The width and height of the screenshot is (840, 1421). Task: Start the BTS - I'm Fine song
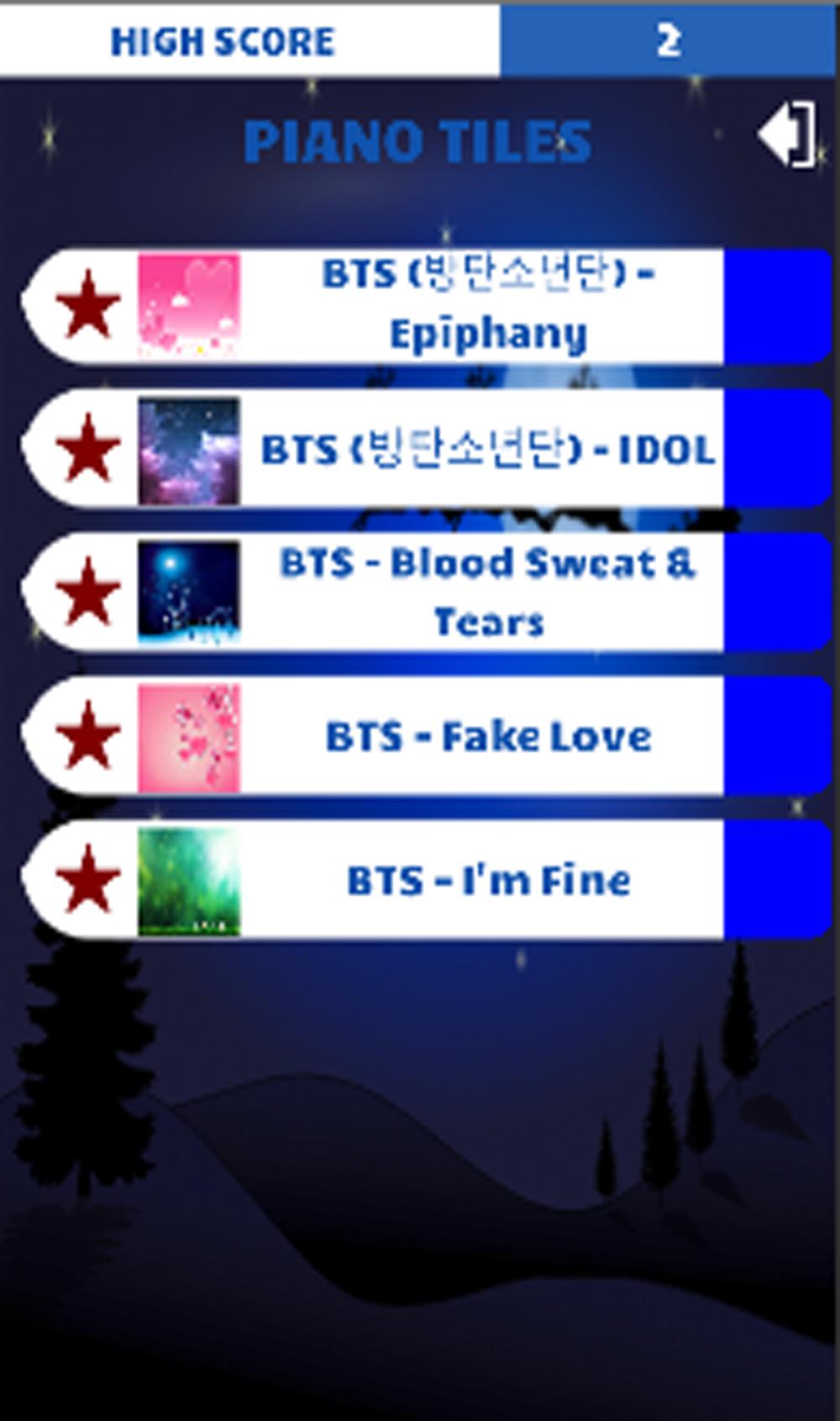(x=487, y=880)
